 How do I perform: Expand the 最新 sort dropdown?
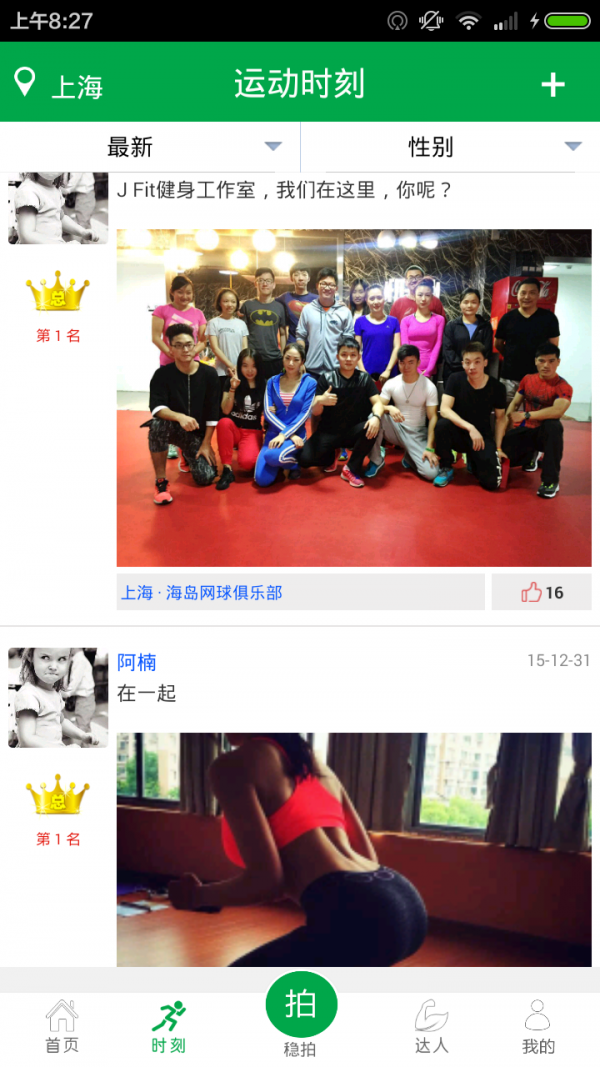[x=150, y=147]
